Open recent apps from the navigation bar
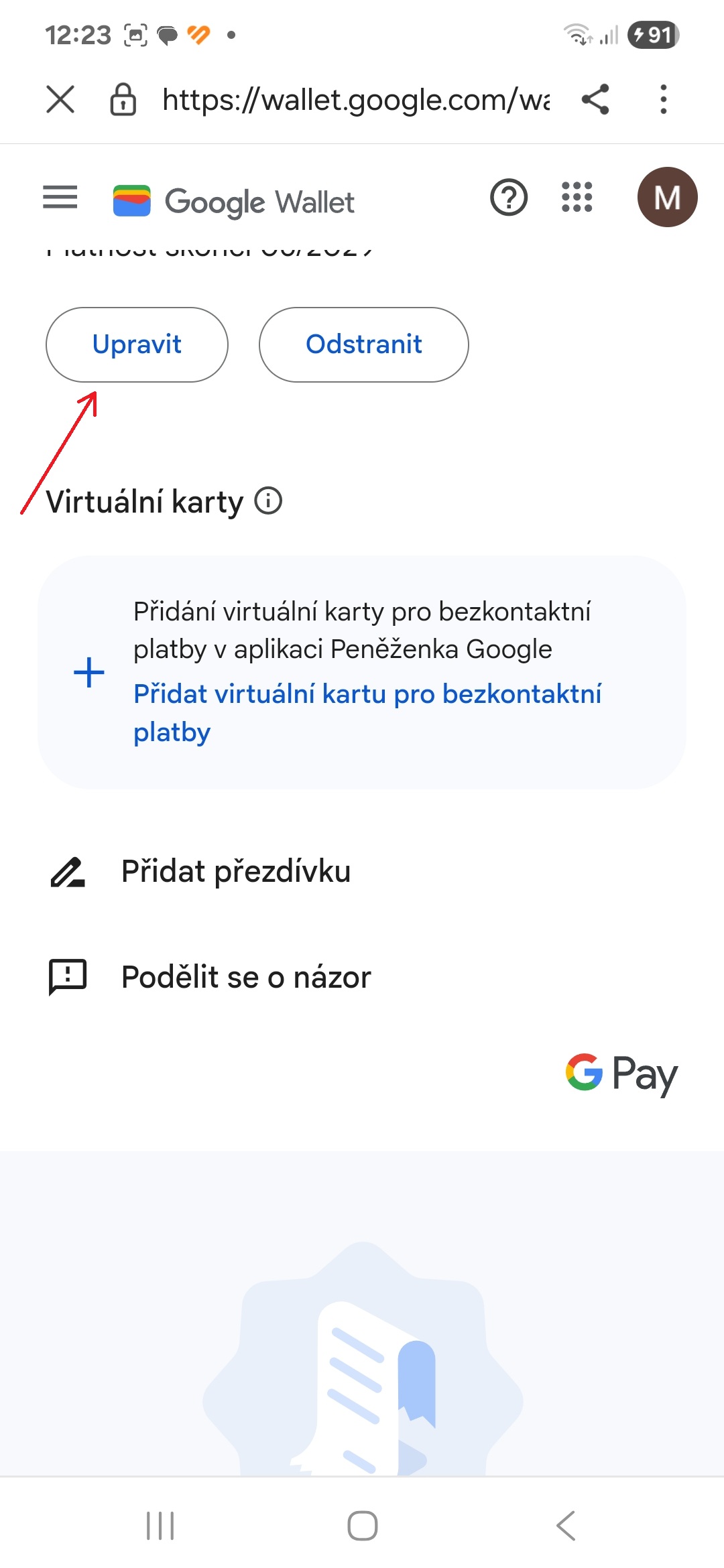724x1568 pixels. click(x=160, y=1526)
